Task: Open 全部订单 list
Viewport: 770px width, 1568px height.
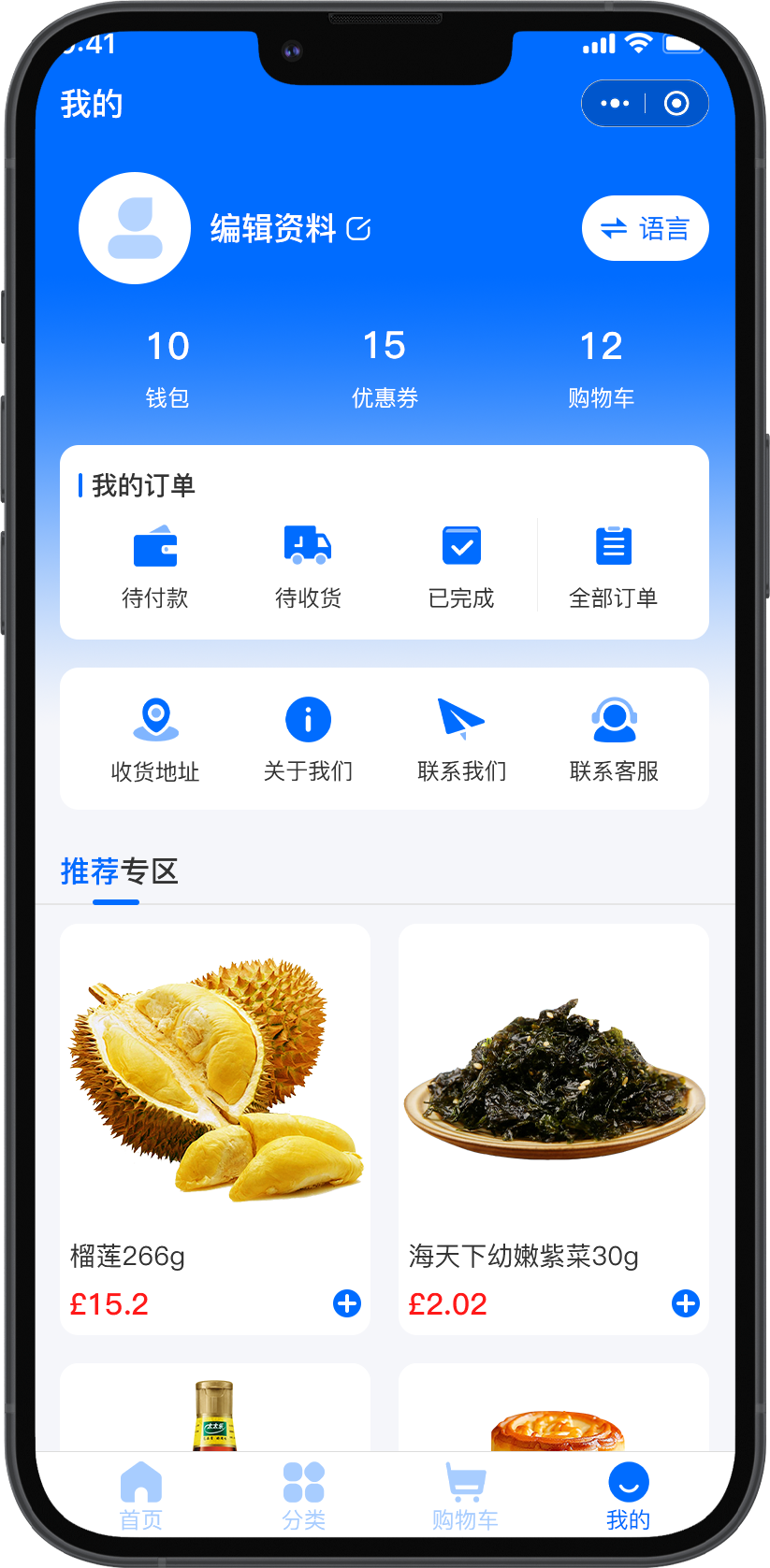Action: [x=614, y=566]
